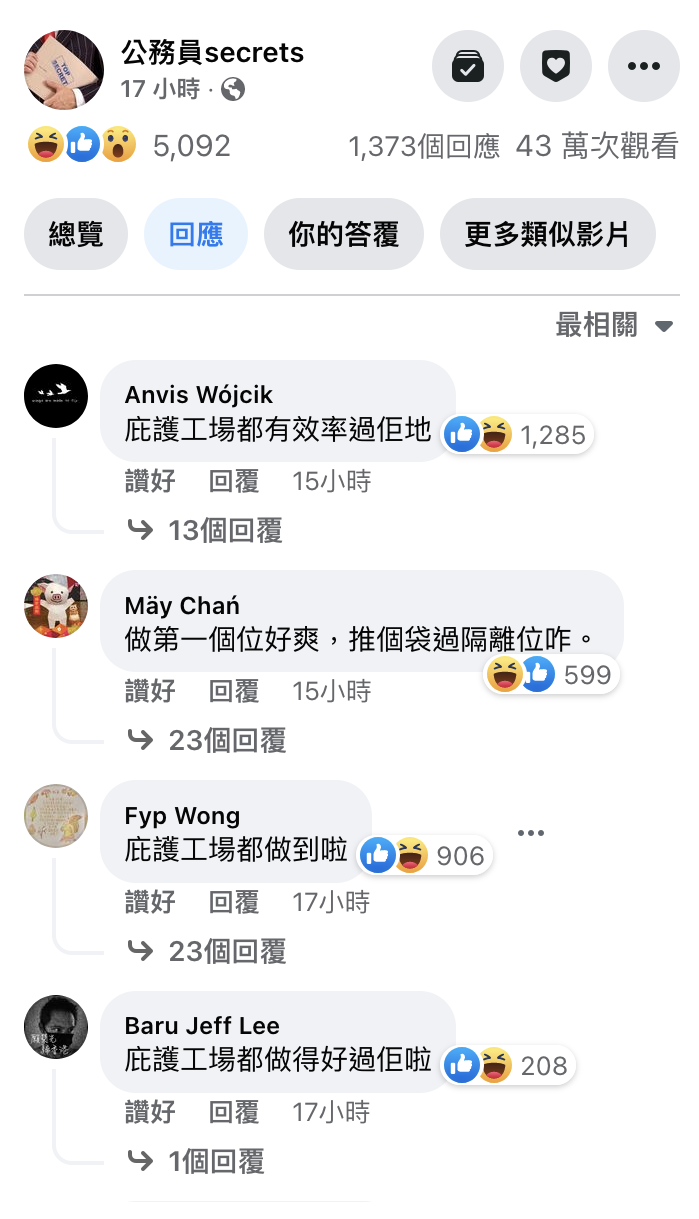
Task: Expand 23個回覆 under Mäy Chań
Action: [226, 740]
